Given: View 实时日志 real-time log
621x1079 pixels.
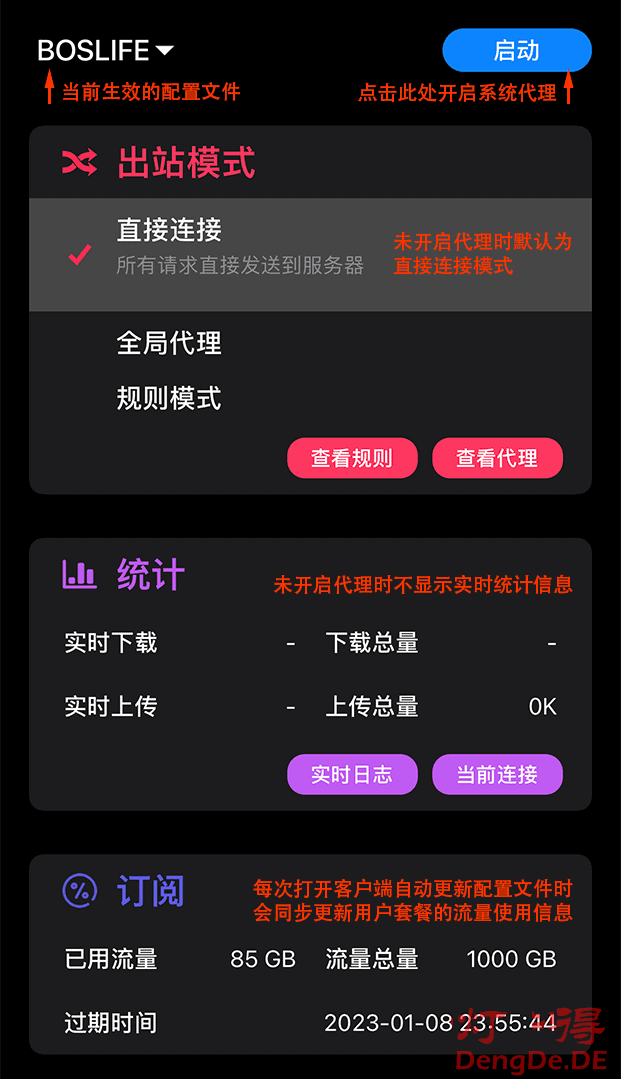Looking at the screenshot, I should 352,774.
